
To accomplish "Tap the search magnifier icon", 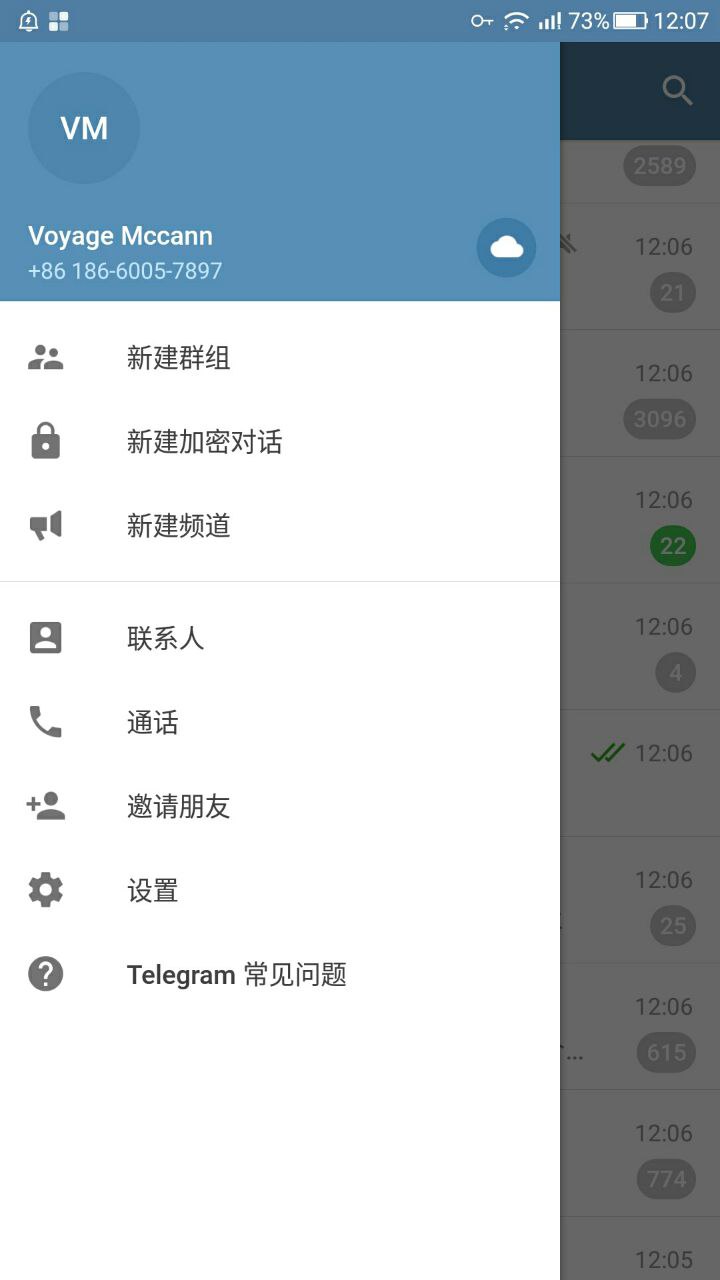I will [x=677, y=91].
